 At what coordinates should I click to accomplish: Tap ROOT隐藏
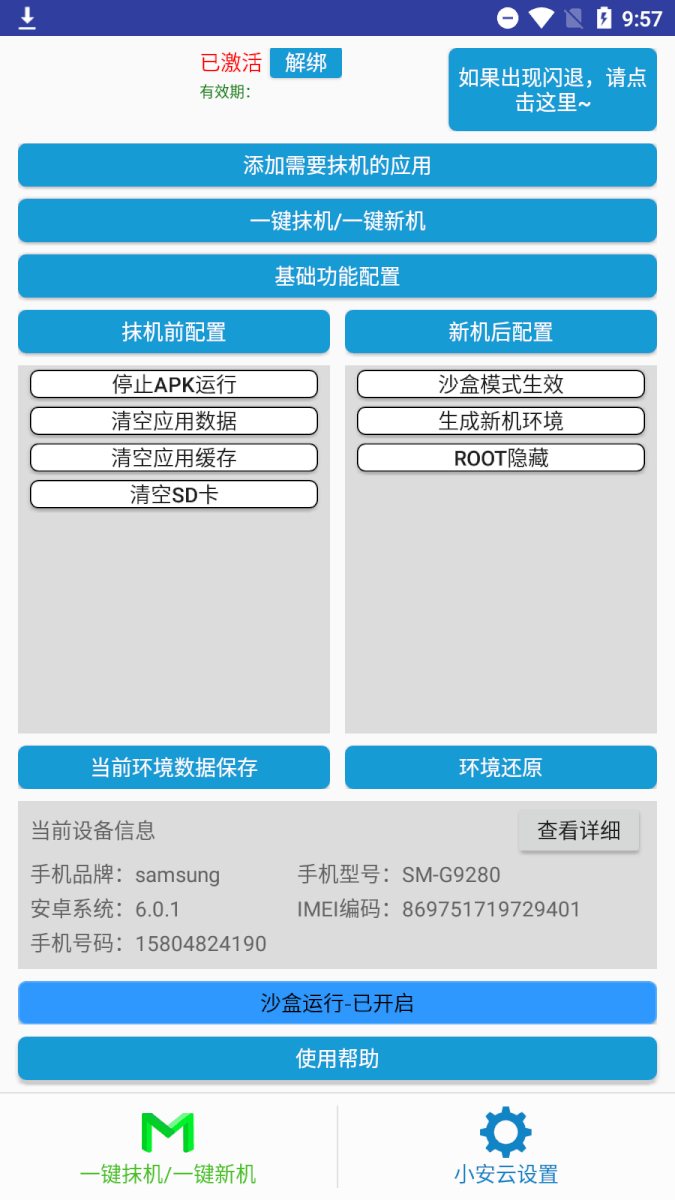501,458
